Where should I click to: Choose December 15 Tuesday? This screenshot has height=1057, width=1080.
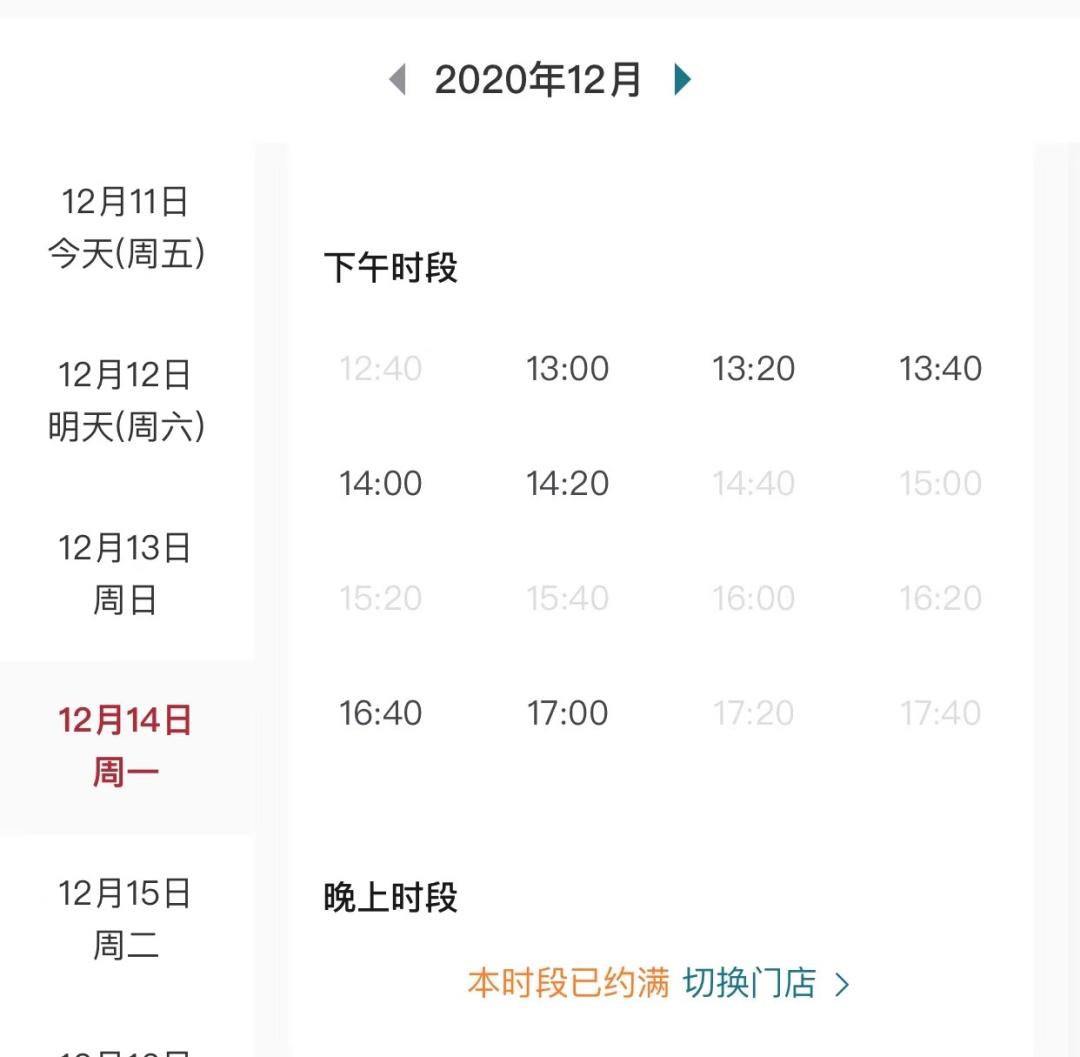[126, 919]
